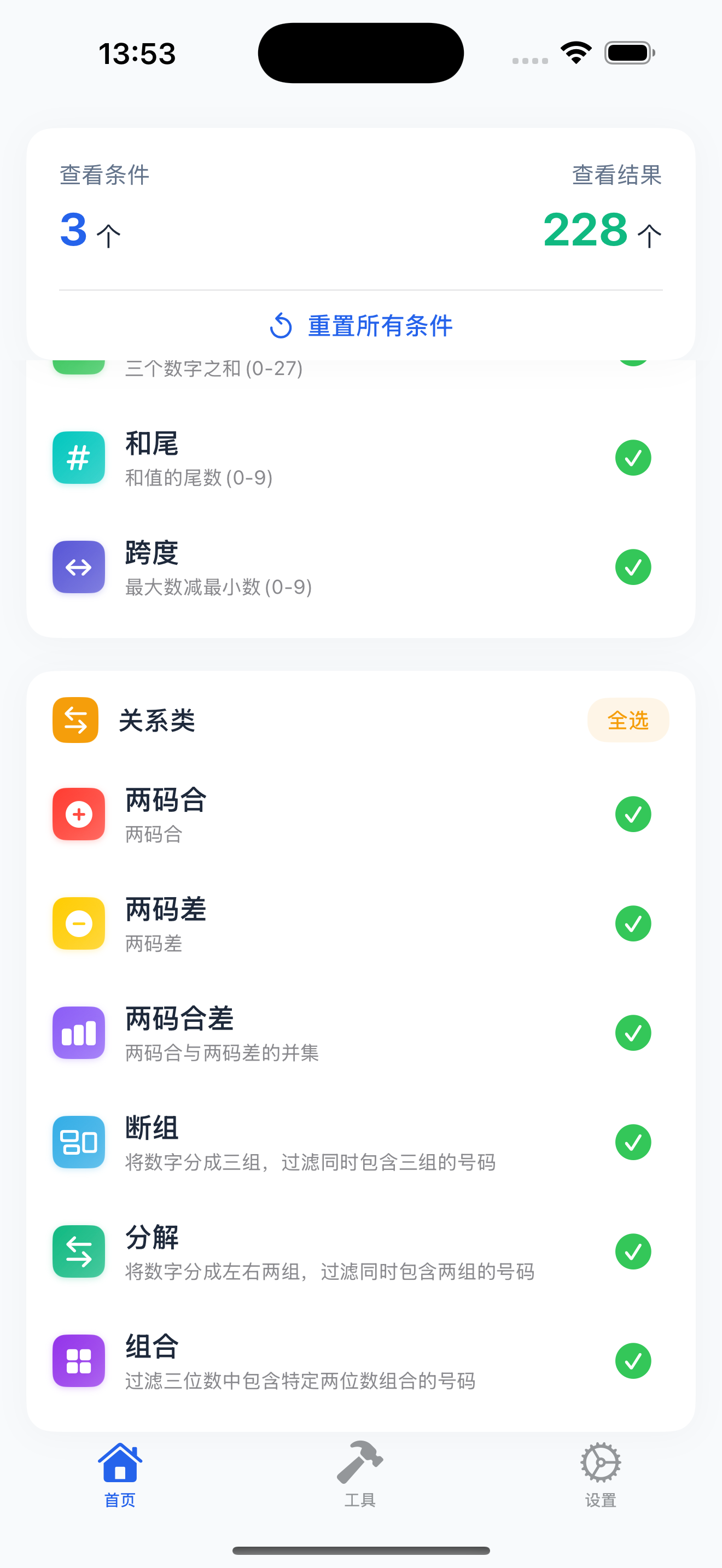Disable the 两码合 filter checkmark
This screenshot has width=722, height=1568.
coord(633,814)
